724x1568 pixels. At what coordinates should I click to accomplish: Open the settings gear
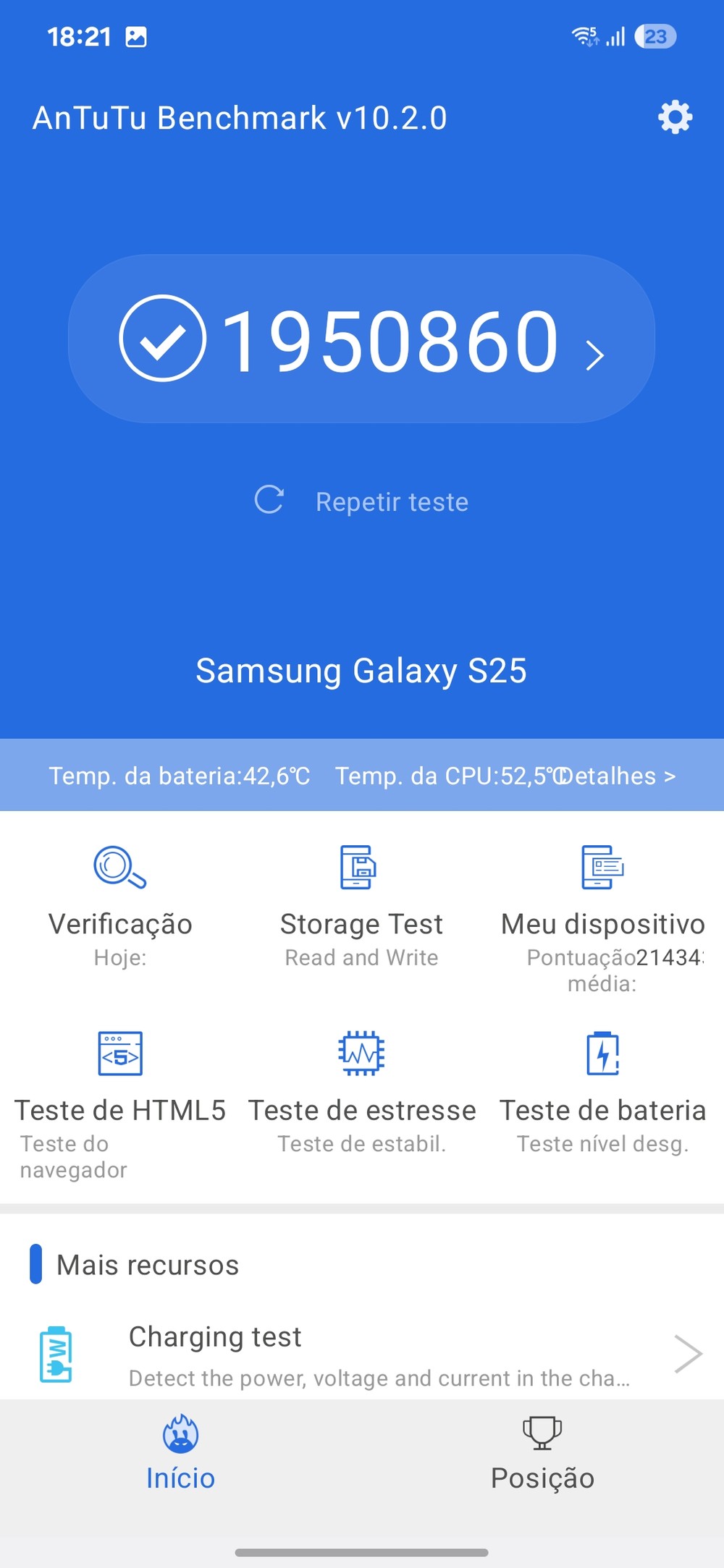click(x=675, y=117)
